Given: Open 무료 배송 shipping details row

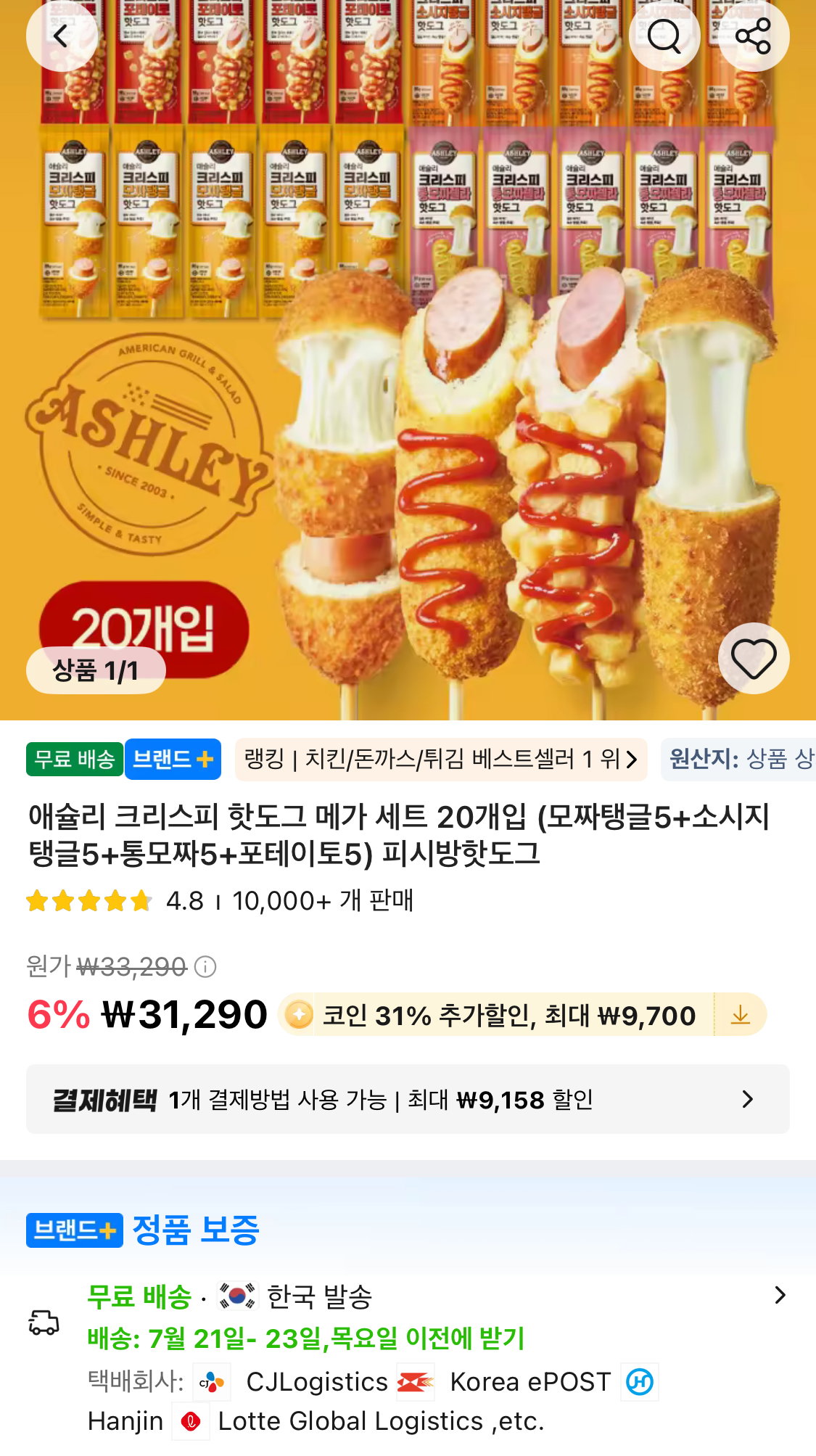Looking at the screenshot, I should click(x=408, y=1357).
